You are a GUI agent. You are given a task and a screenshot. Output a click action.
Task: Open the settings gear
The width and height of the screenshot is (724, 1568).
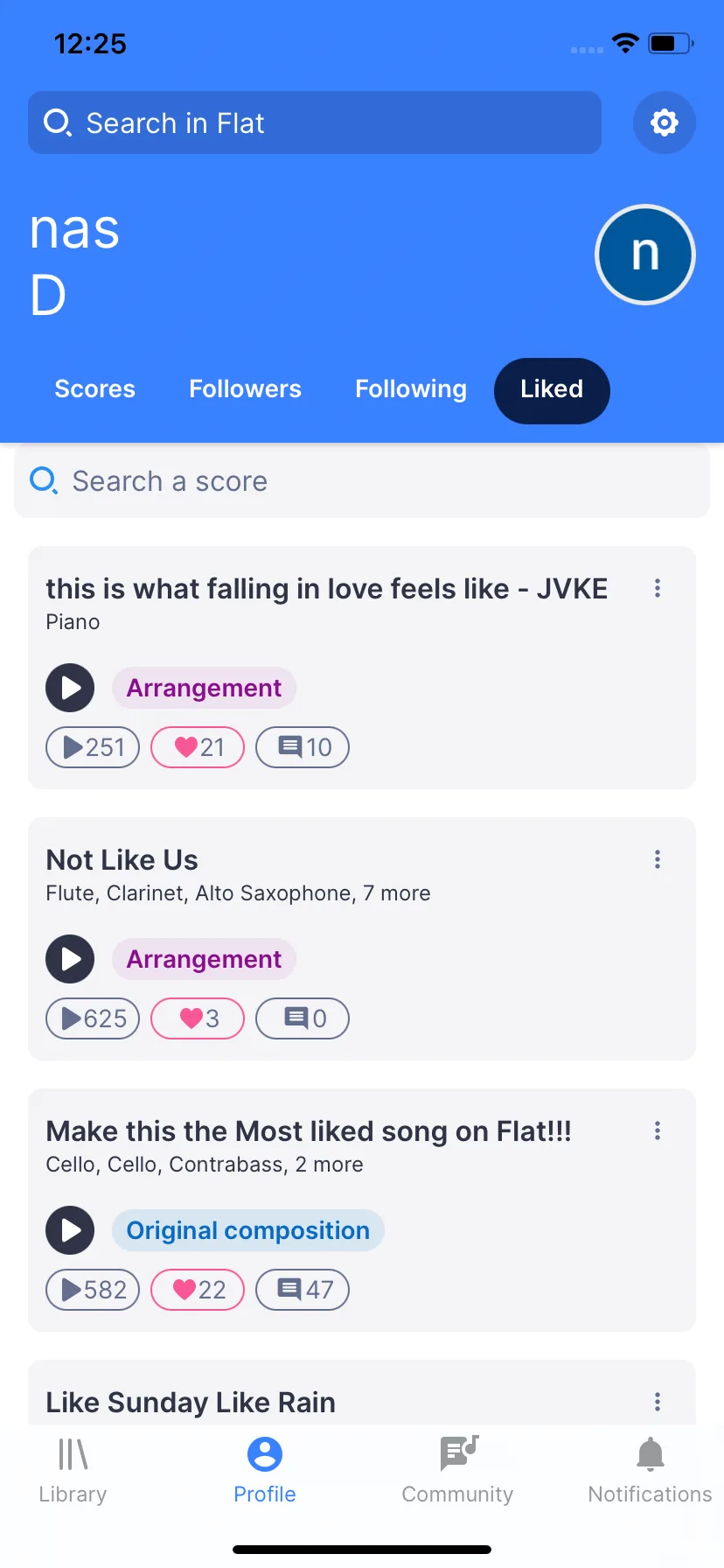[664, 122]
